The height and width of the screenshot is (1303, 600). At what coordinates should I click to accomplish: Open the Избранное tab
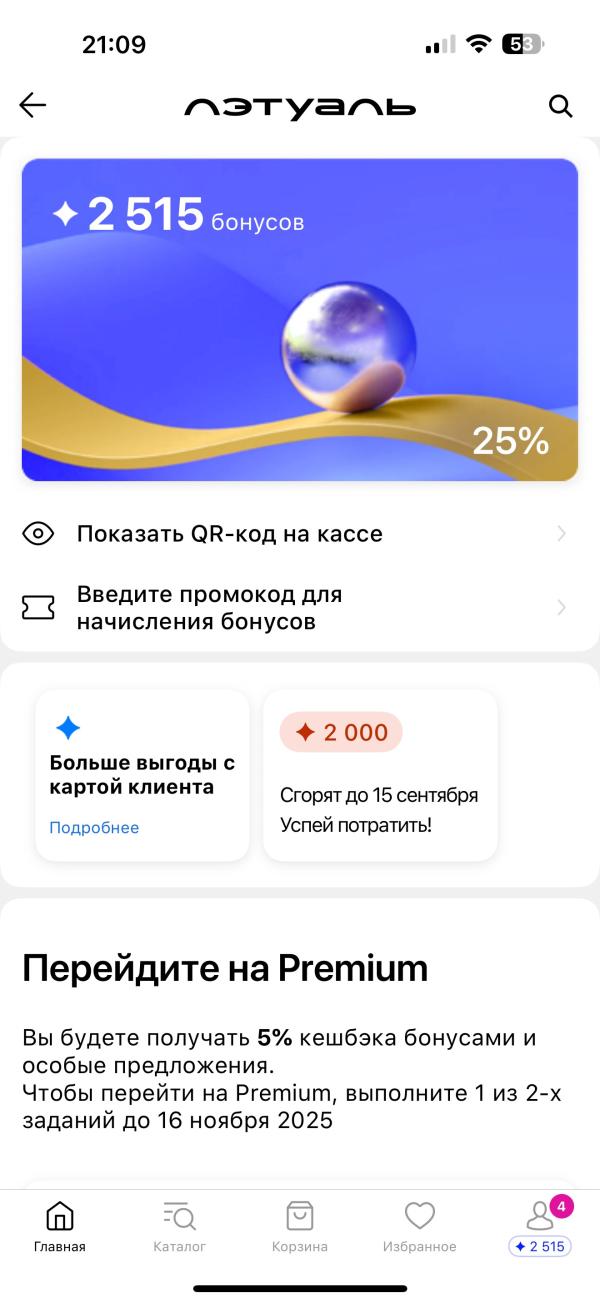pyautogui.click(x=420, y=1227)
